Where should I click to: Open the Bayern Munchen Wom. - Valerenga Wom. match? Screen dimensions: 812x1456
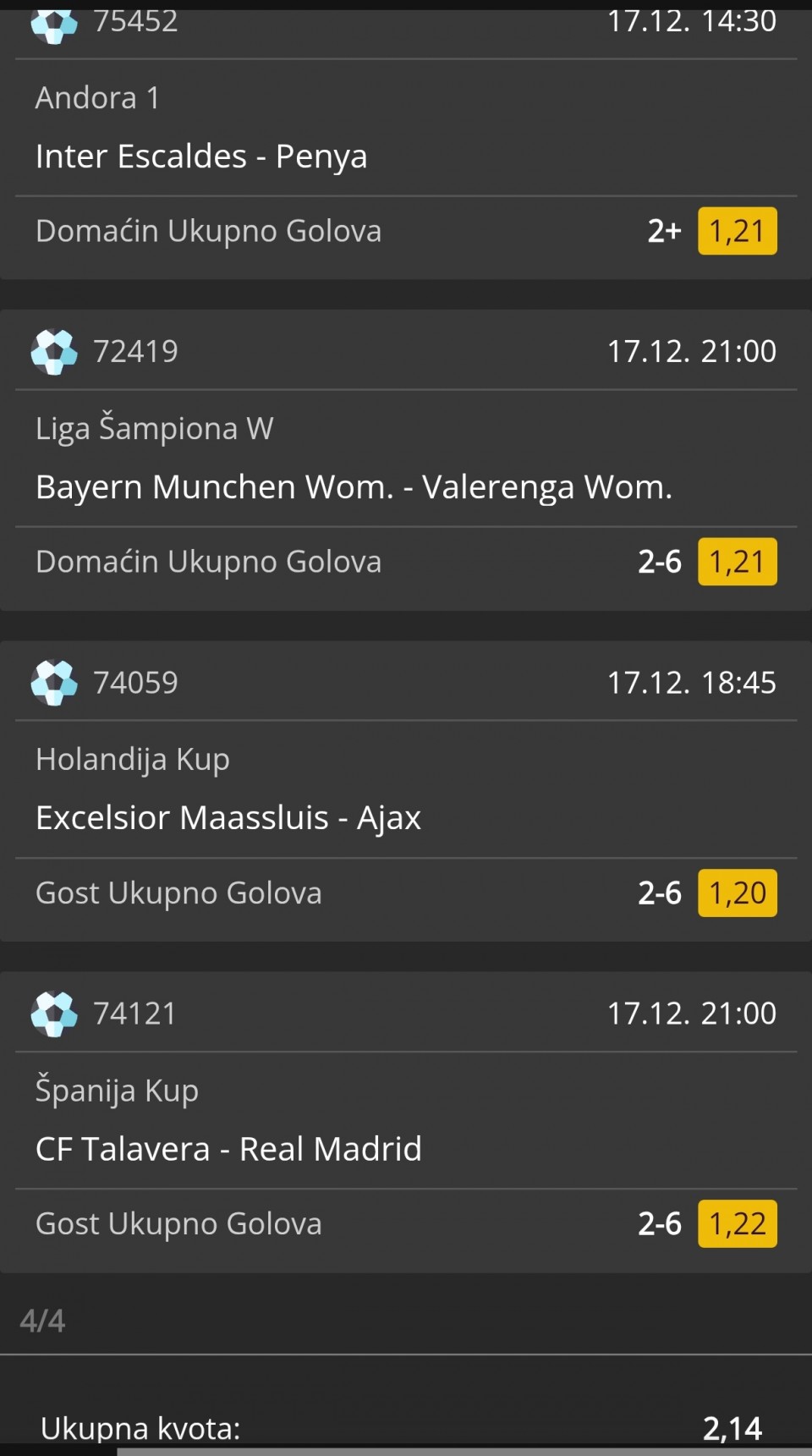pos(354,487)
